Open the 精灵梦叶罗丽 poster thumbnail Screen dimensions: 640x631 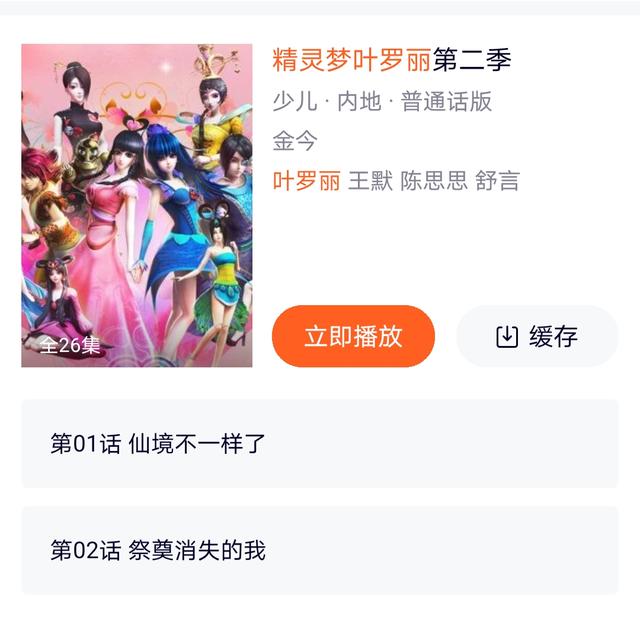coord(137,205)
